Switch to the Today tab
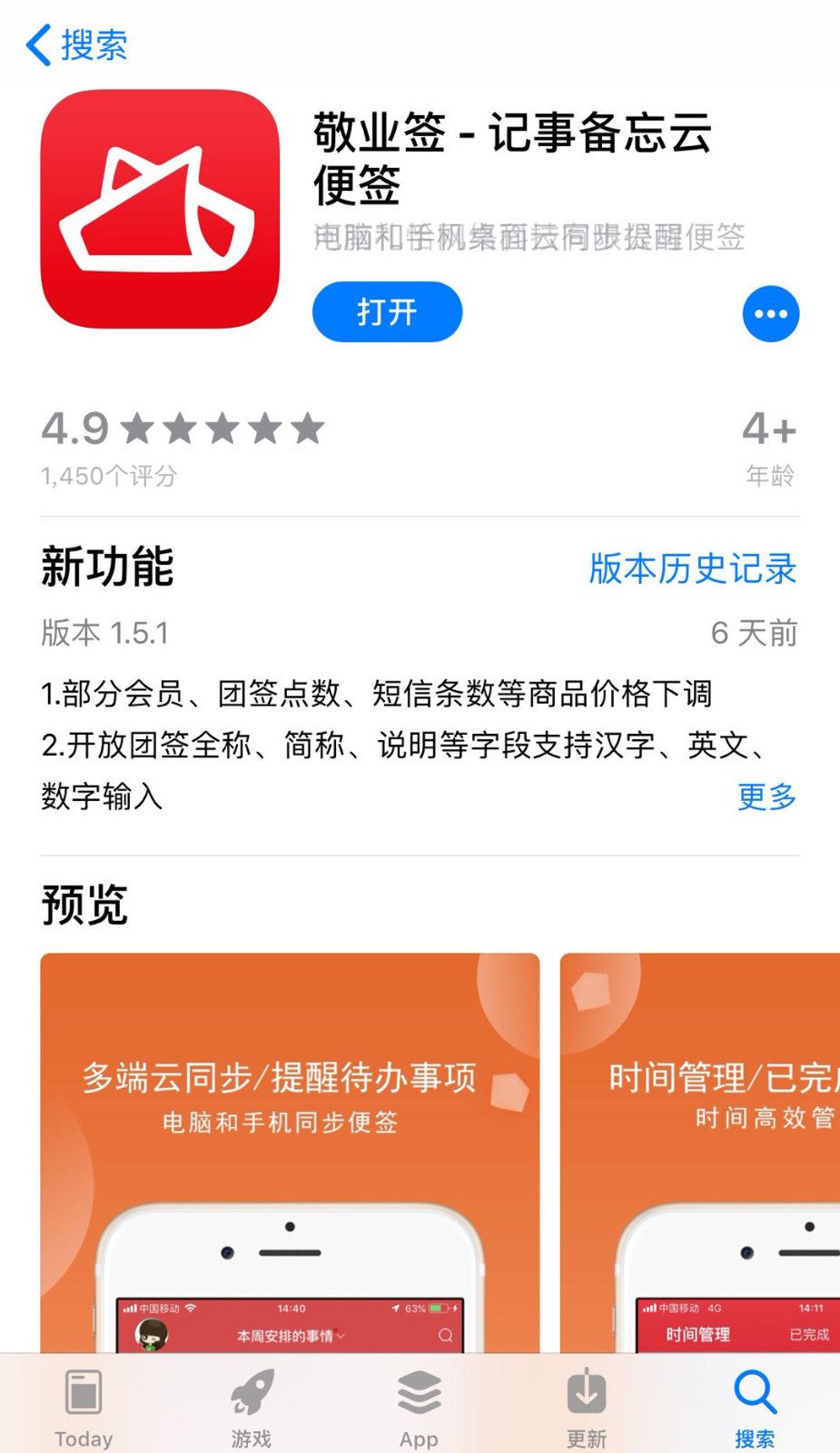Image resolution: width=840 pixels, height=1453 pixels. click(84, 1408)
